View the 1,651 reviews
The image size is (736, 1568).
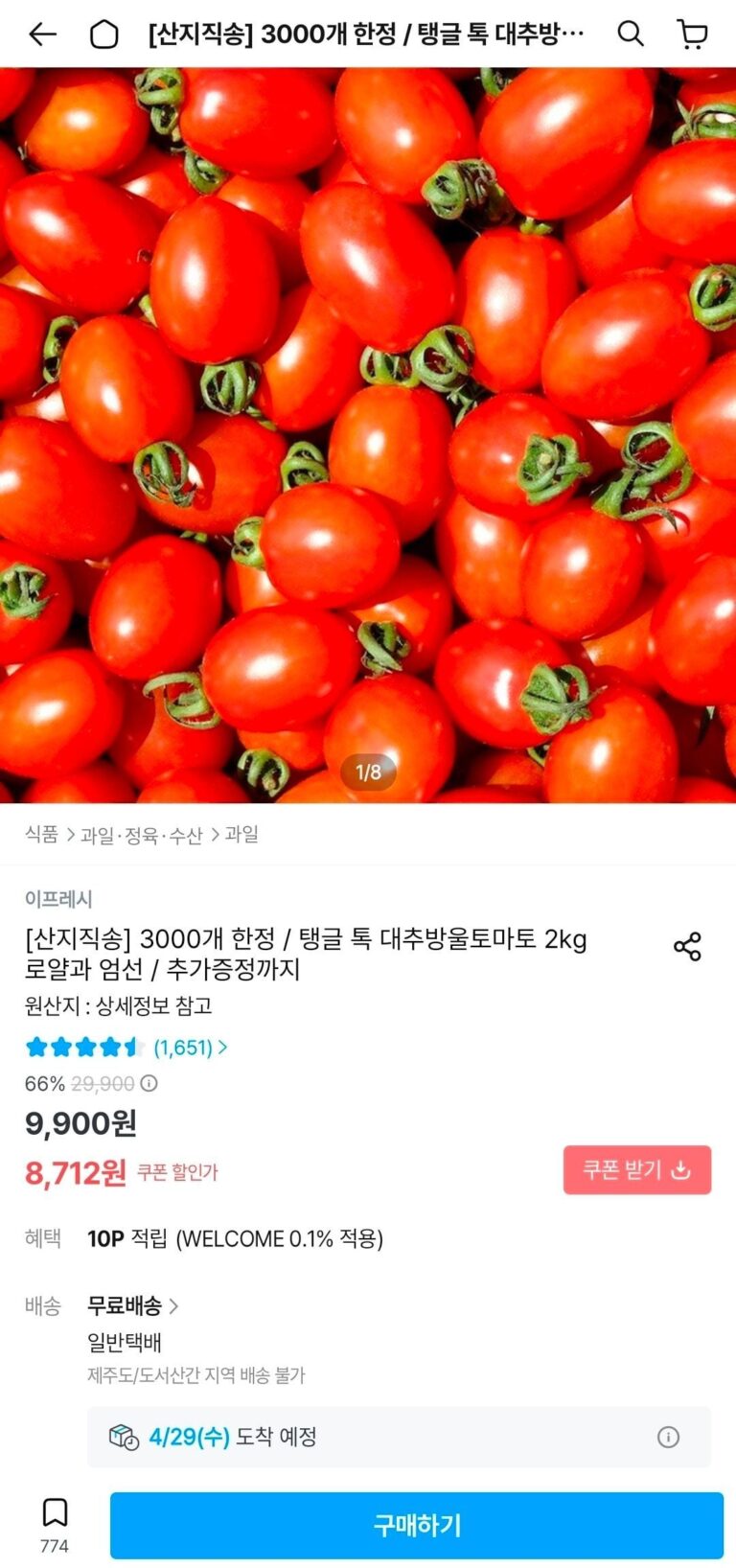(x=189, y=1048)
